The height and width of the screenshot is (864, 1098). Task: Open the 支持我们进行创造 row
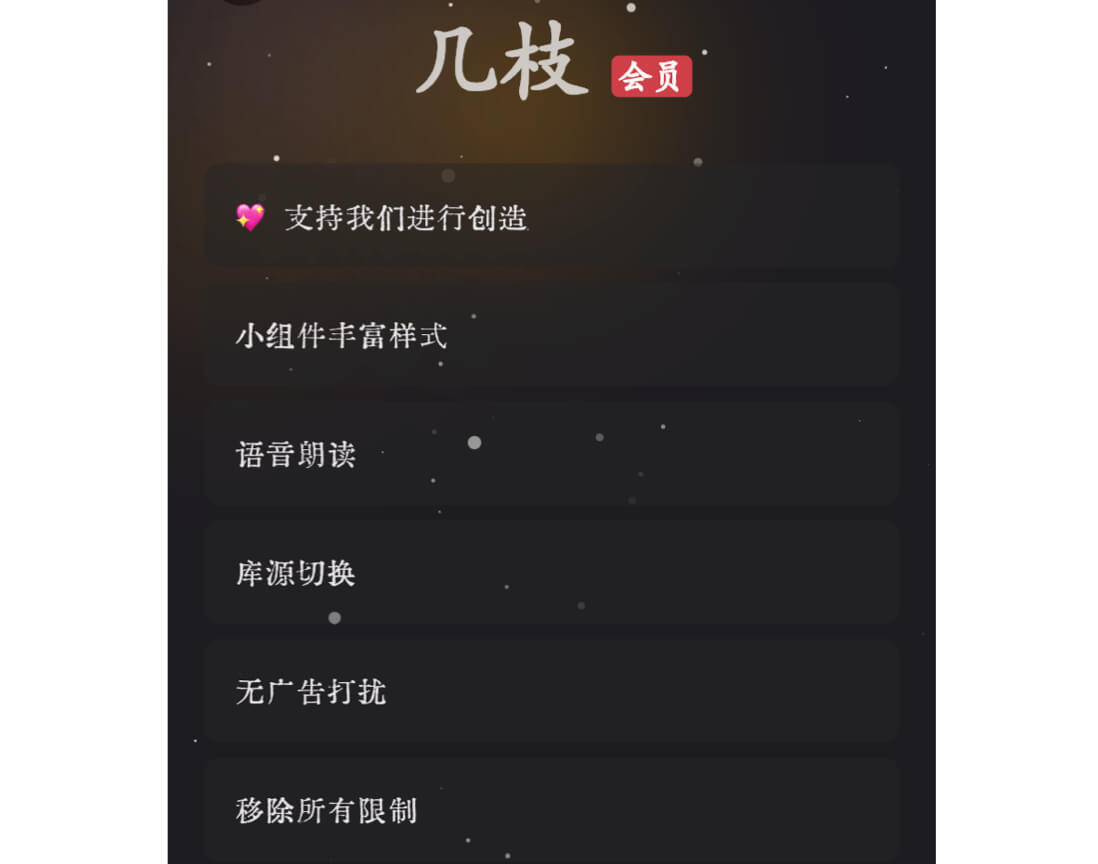[551, 217]
